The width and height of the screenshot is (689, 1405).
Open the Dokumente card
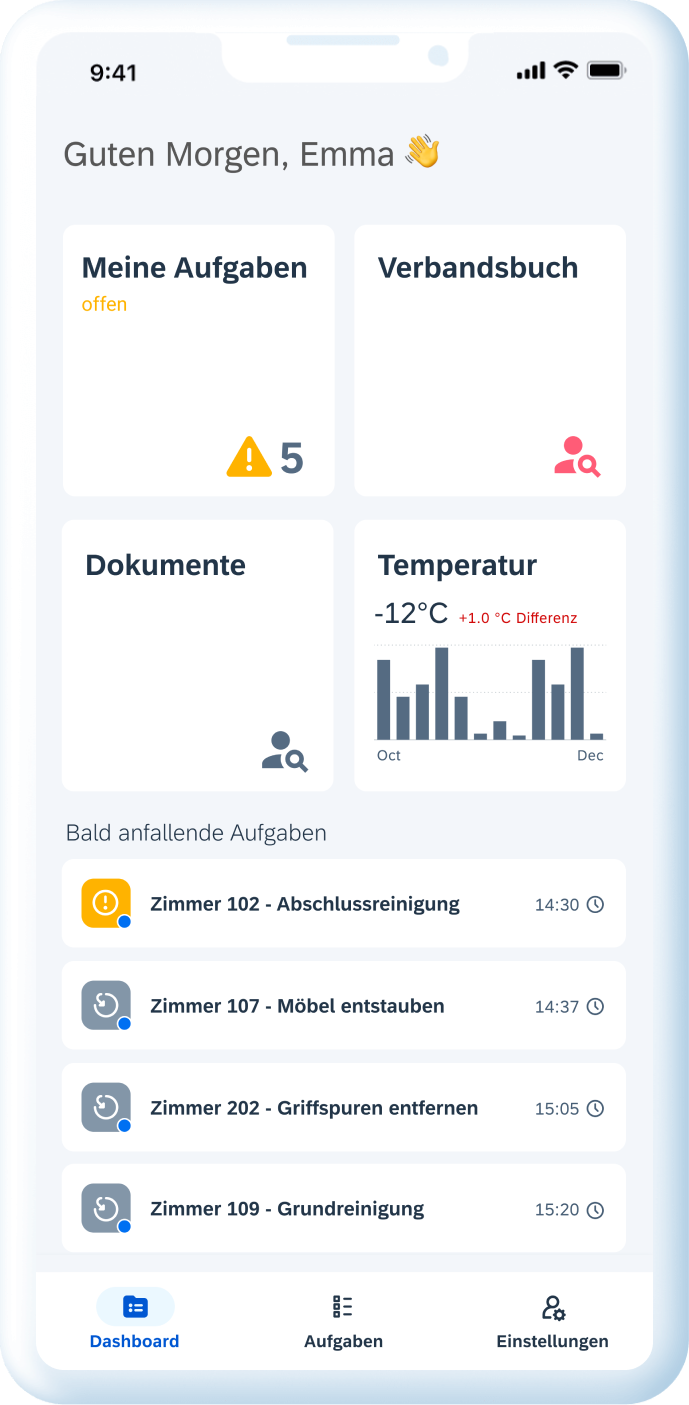pyautogui.click(x=198, y=655)
